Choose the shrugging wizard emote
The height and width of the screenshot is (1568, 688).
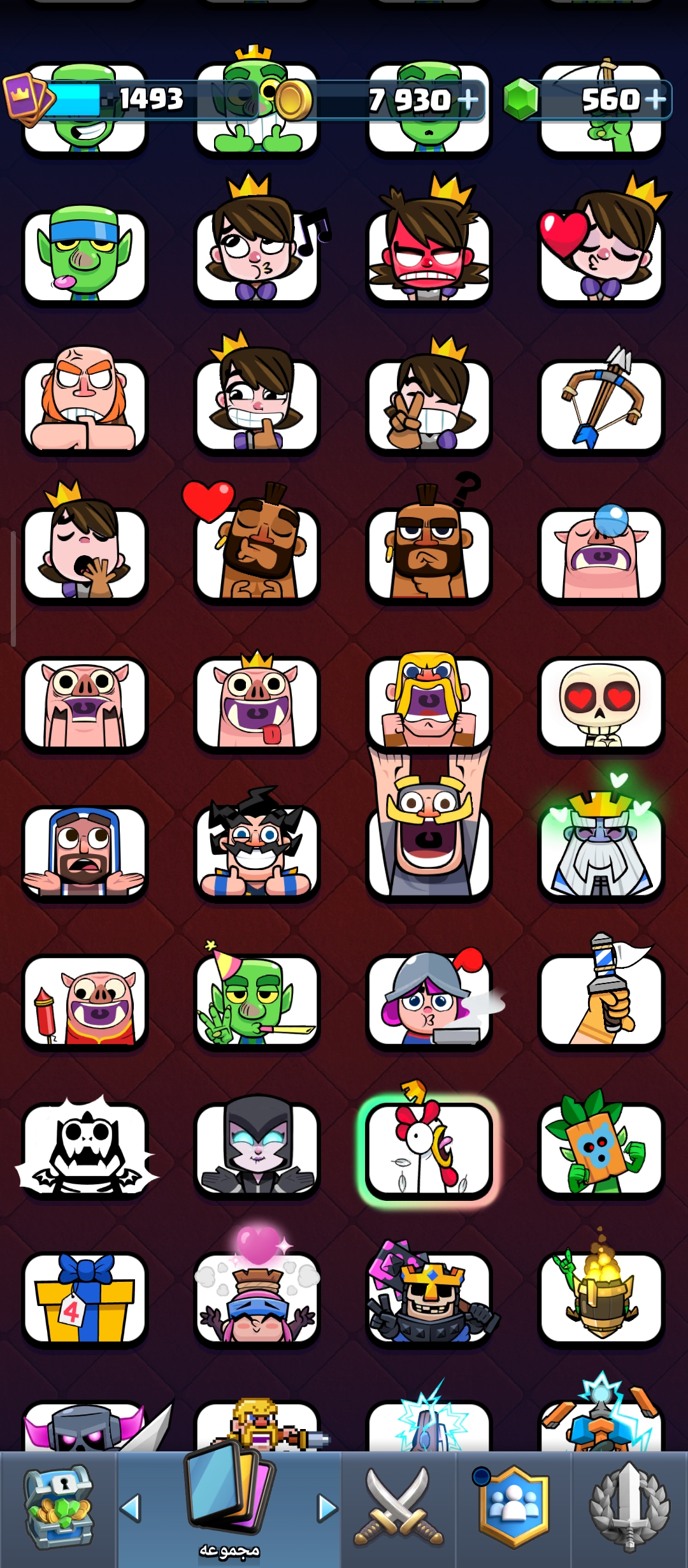coord(85,852)
